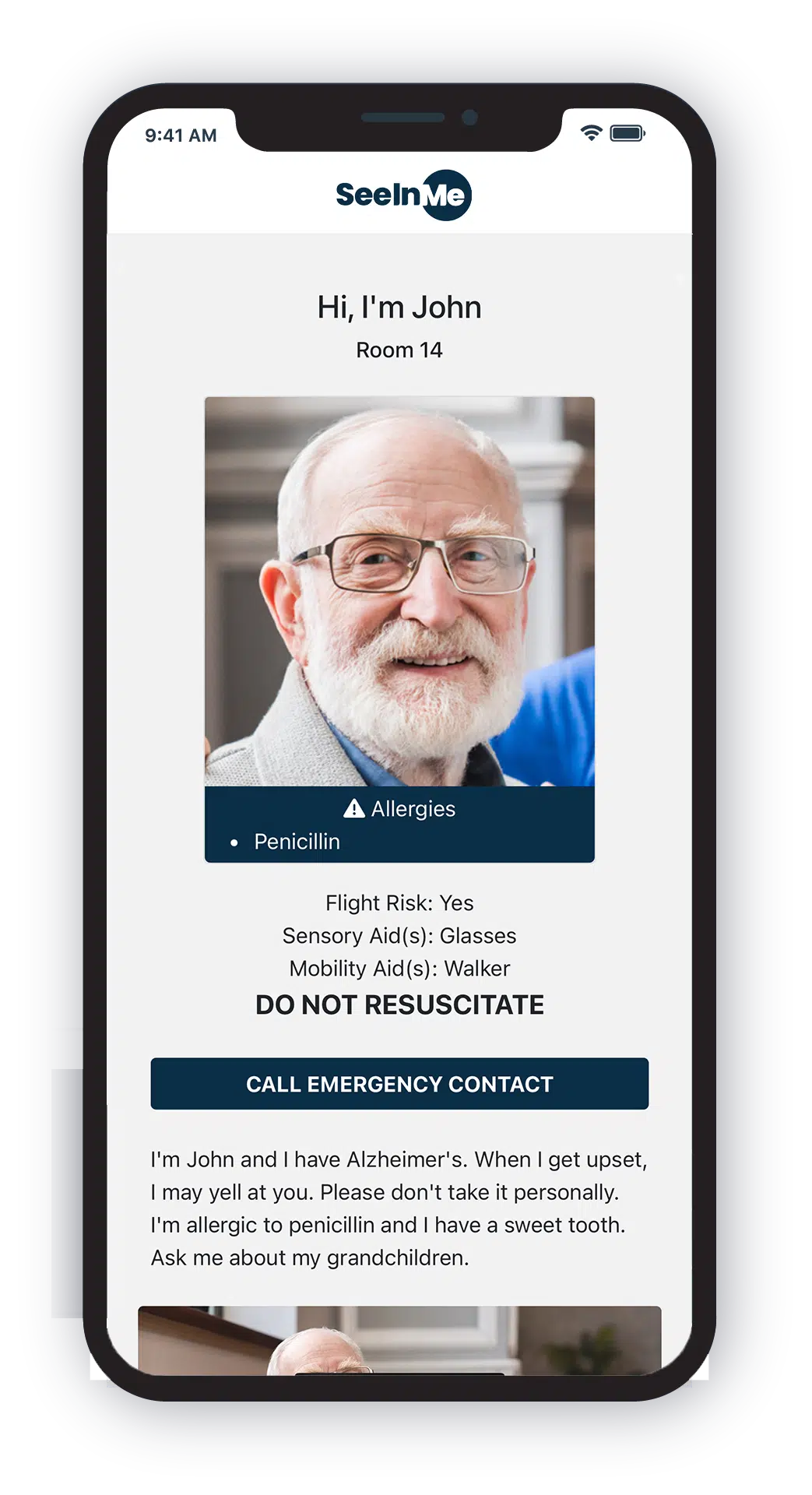This screenshot has width=812, height=1495.
Task: Expand the Mobility Aid(s) details
Action: point(400,969)
